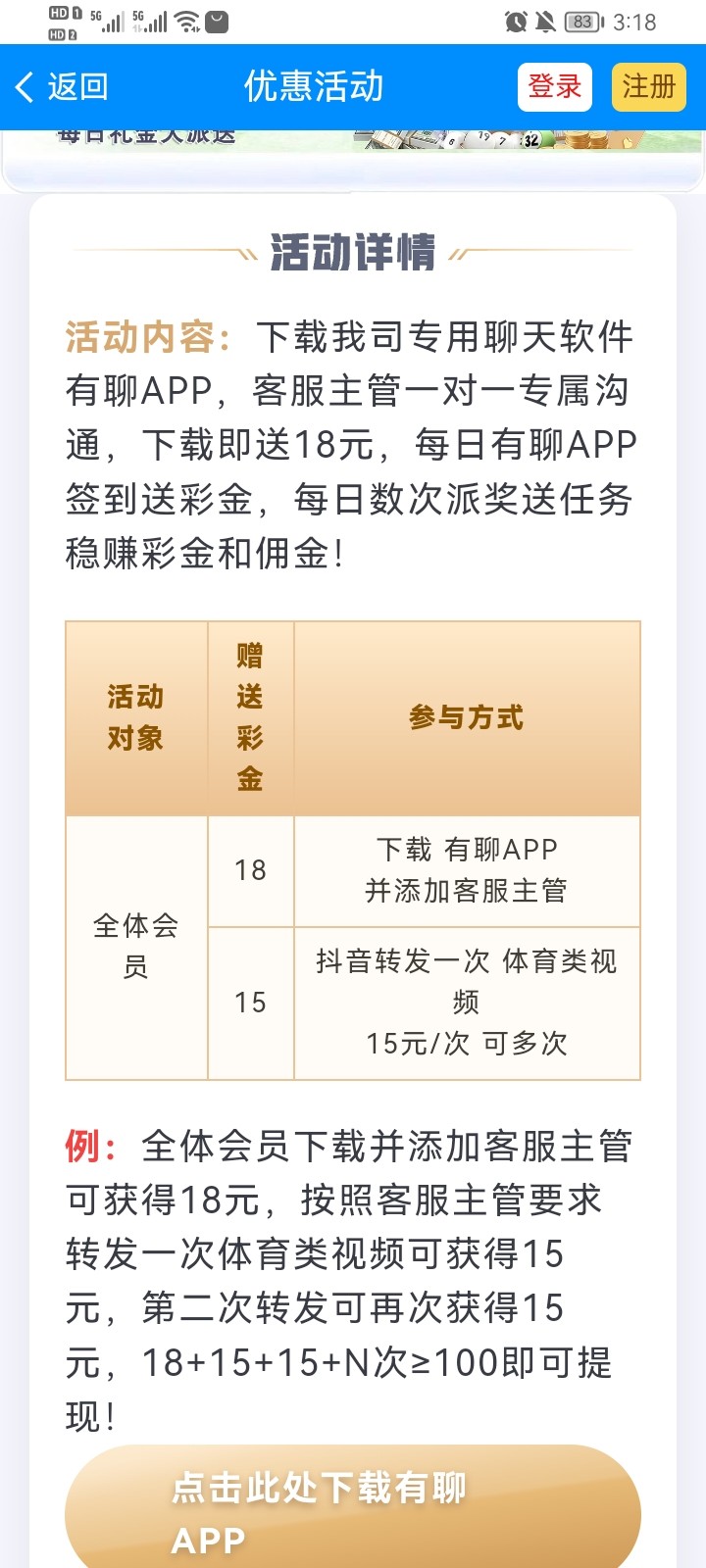Open the 注册 registration button
The height and width of the screenshot is (1568, 706).
(x=648, y=87)
